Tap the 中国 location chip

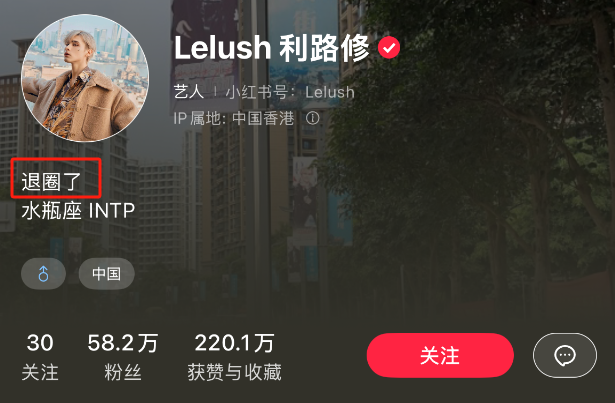106,274
